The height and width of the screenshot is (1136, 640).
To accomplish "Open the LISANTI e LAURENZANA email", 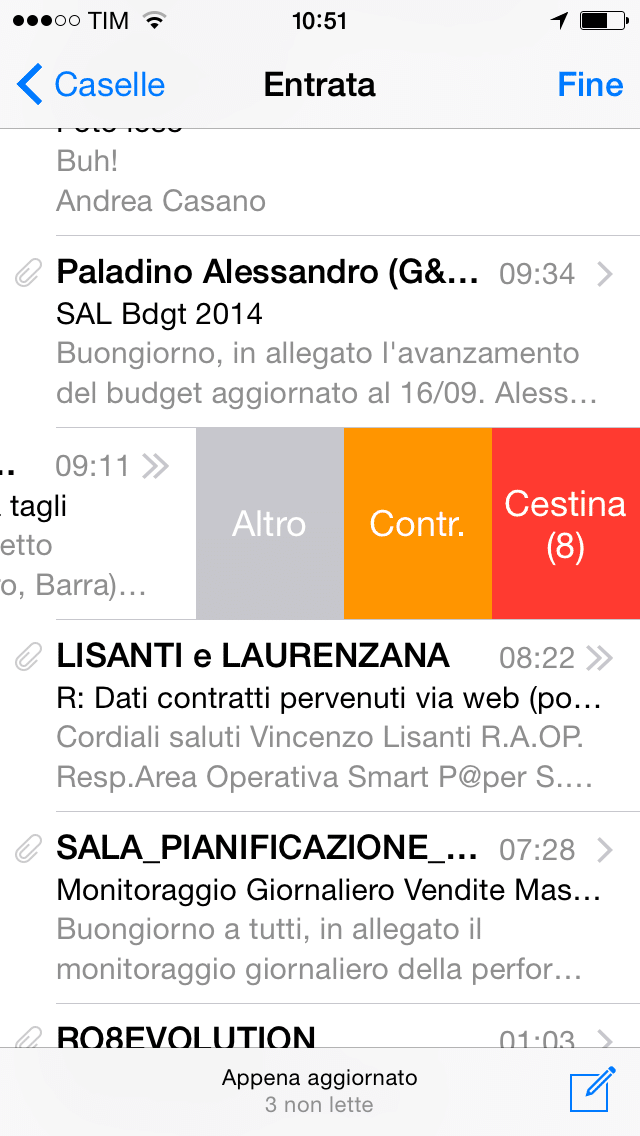I will coord(320,716).
